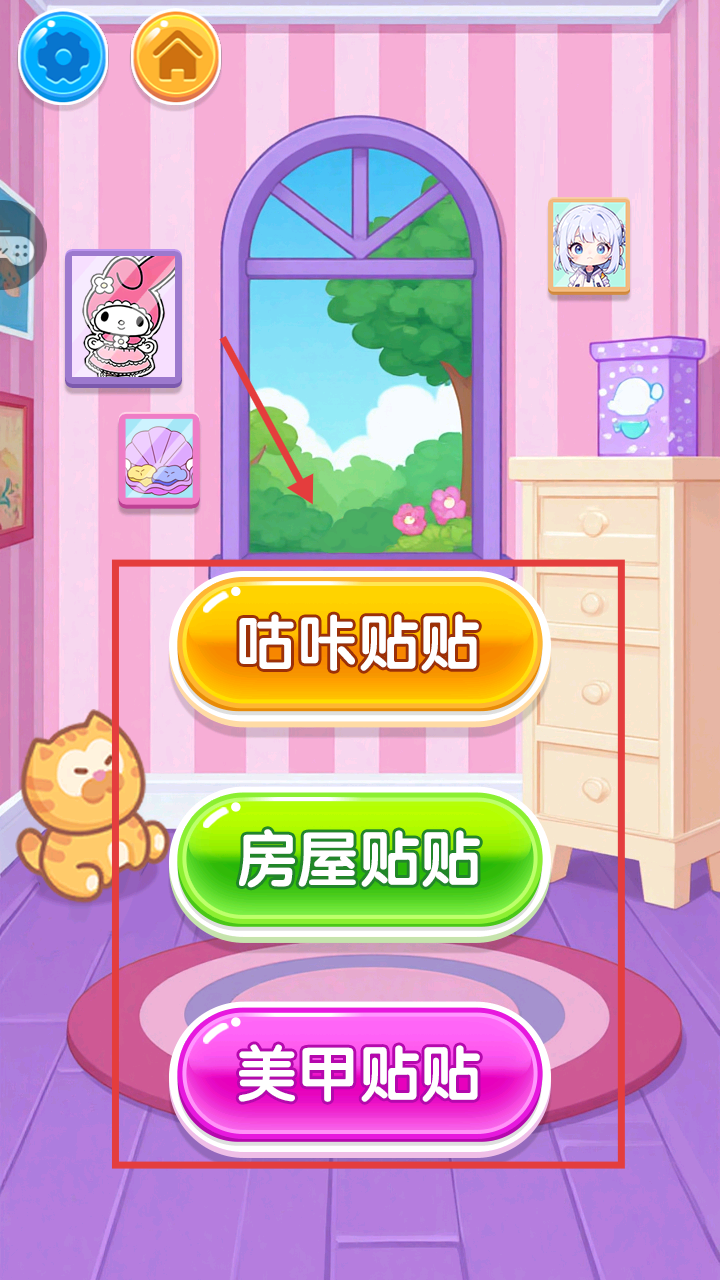Screen dimensions: 720x1280
Task: Open the blue gear settings icon
Action: pos(62,57)
